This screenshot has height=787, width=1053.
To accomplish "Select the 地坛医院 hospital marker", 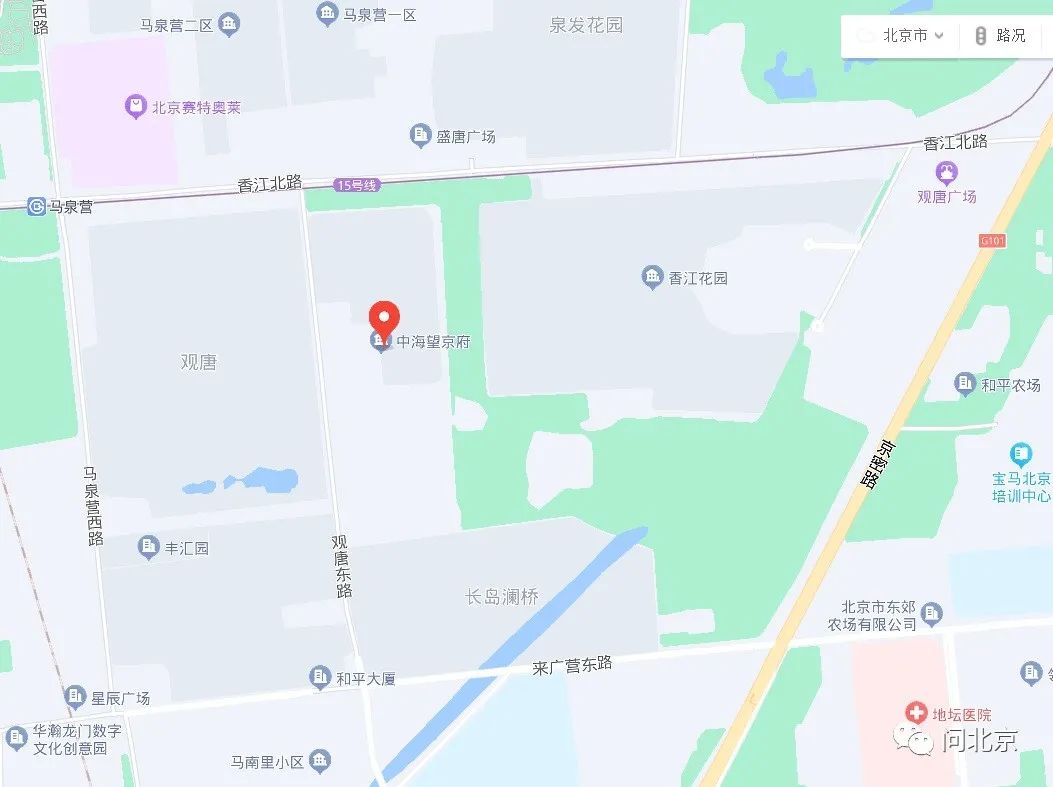I will point(914,714).
